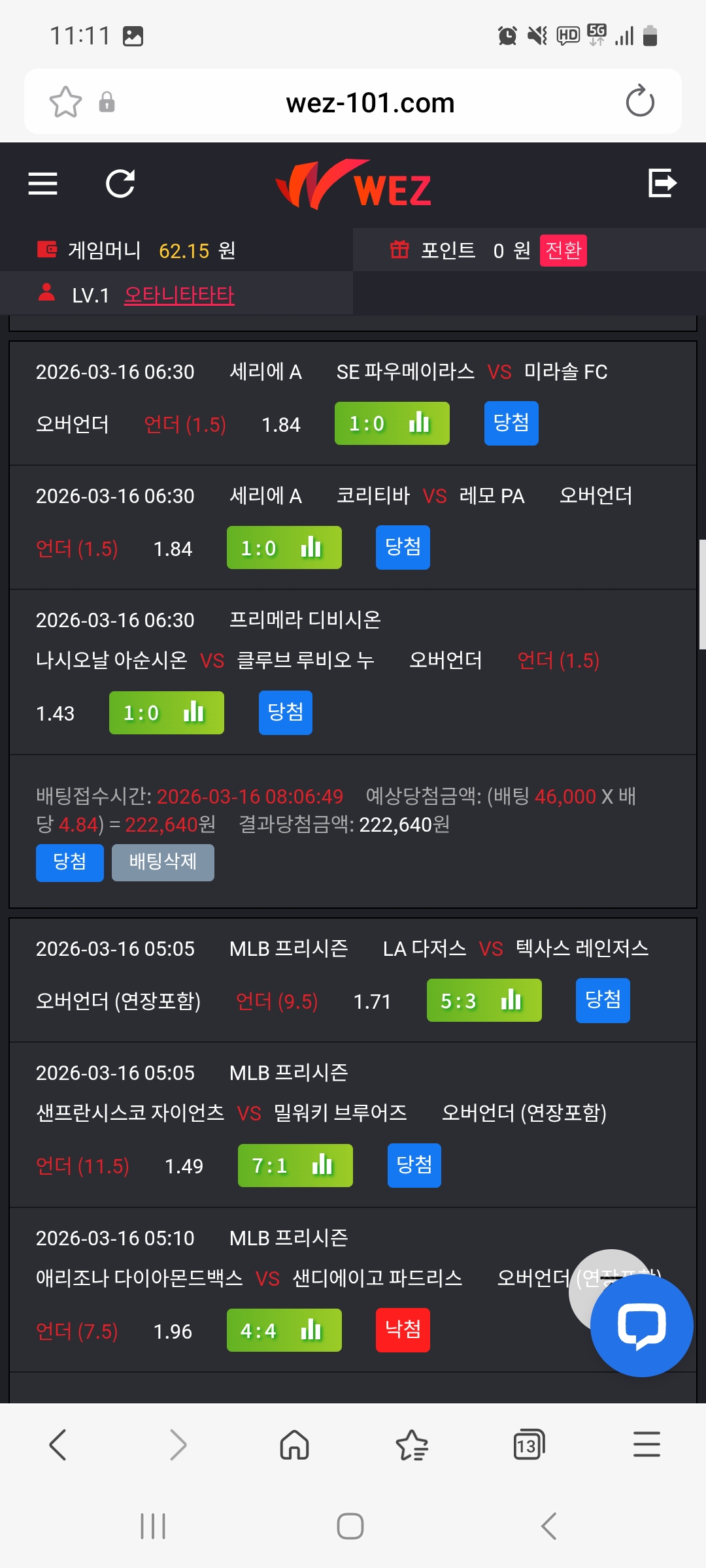706x1568 pixels.
Task: Open the 1:0 score stats for SE 파우메이라스
Action: coord(392,423)
